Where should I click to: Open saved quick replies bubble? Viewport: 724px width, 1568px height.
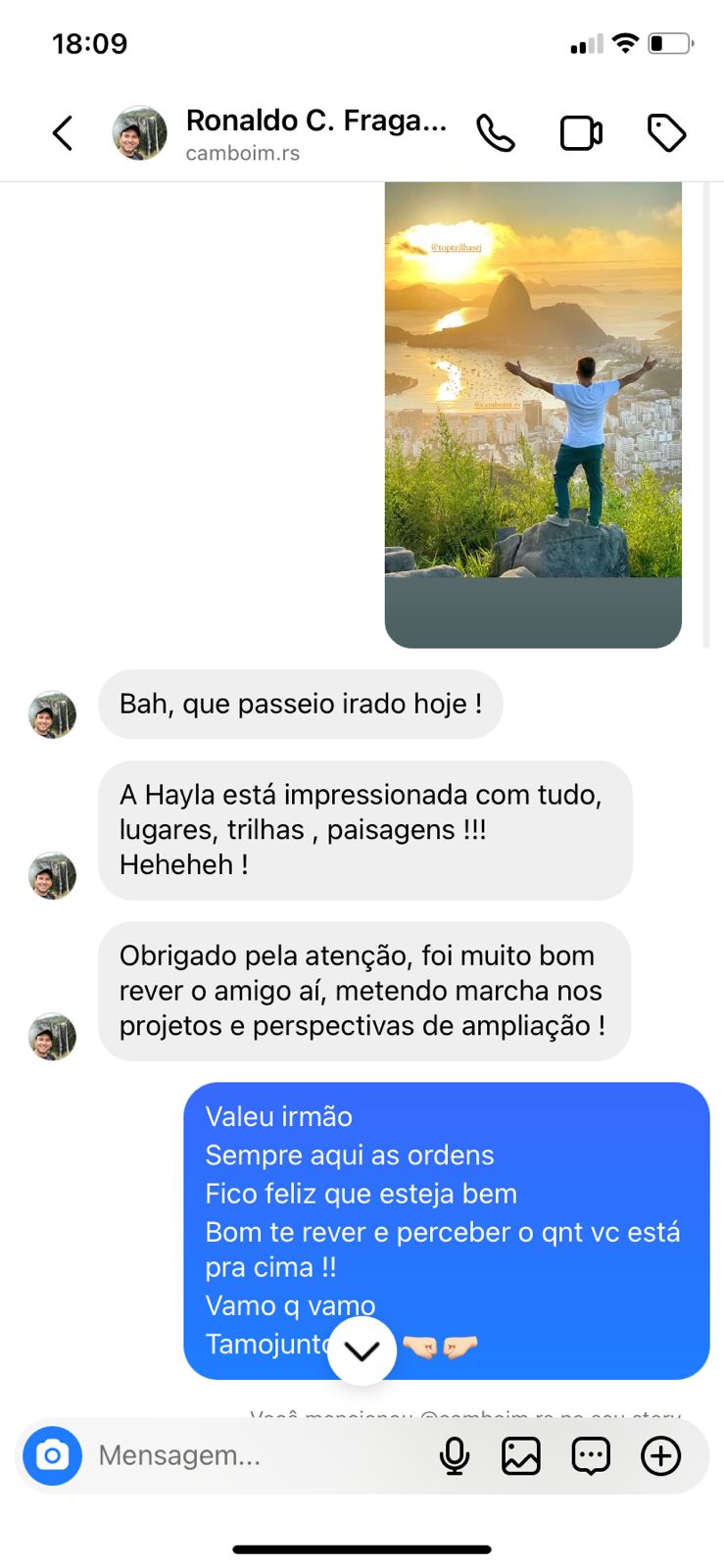pyautogui.click(x=591, y=1456)
